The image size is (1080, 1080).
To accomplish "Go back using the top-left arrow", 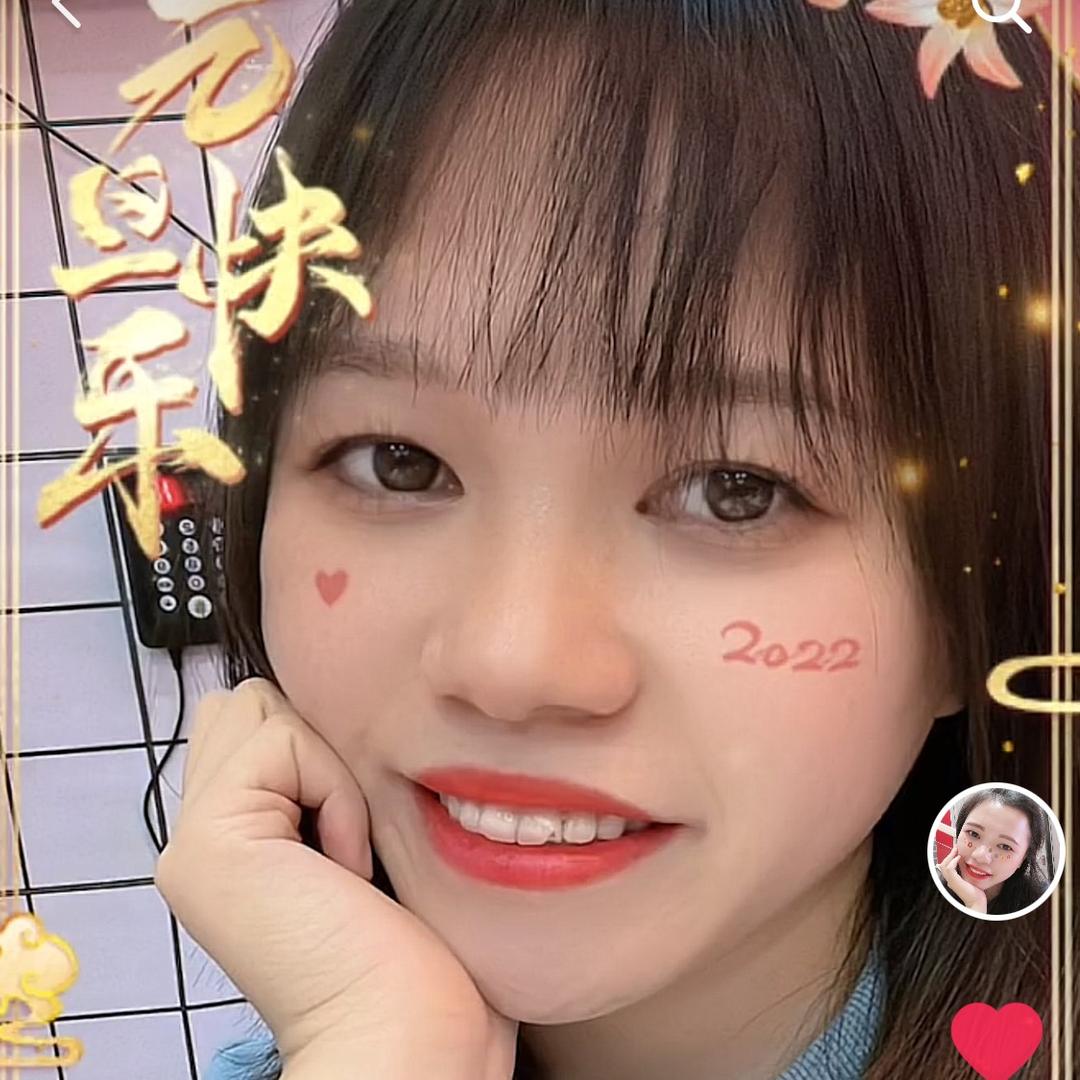I will (x=64, y=12).
